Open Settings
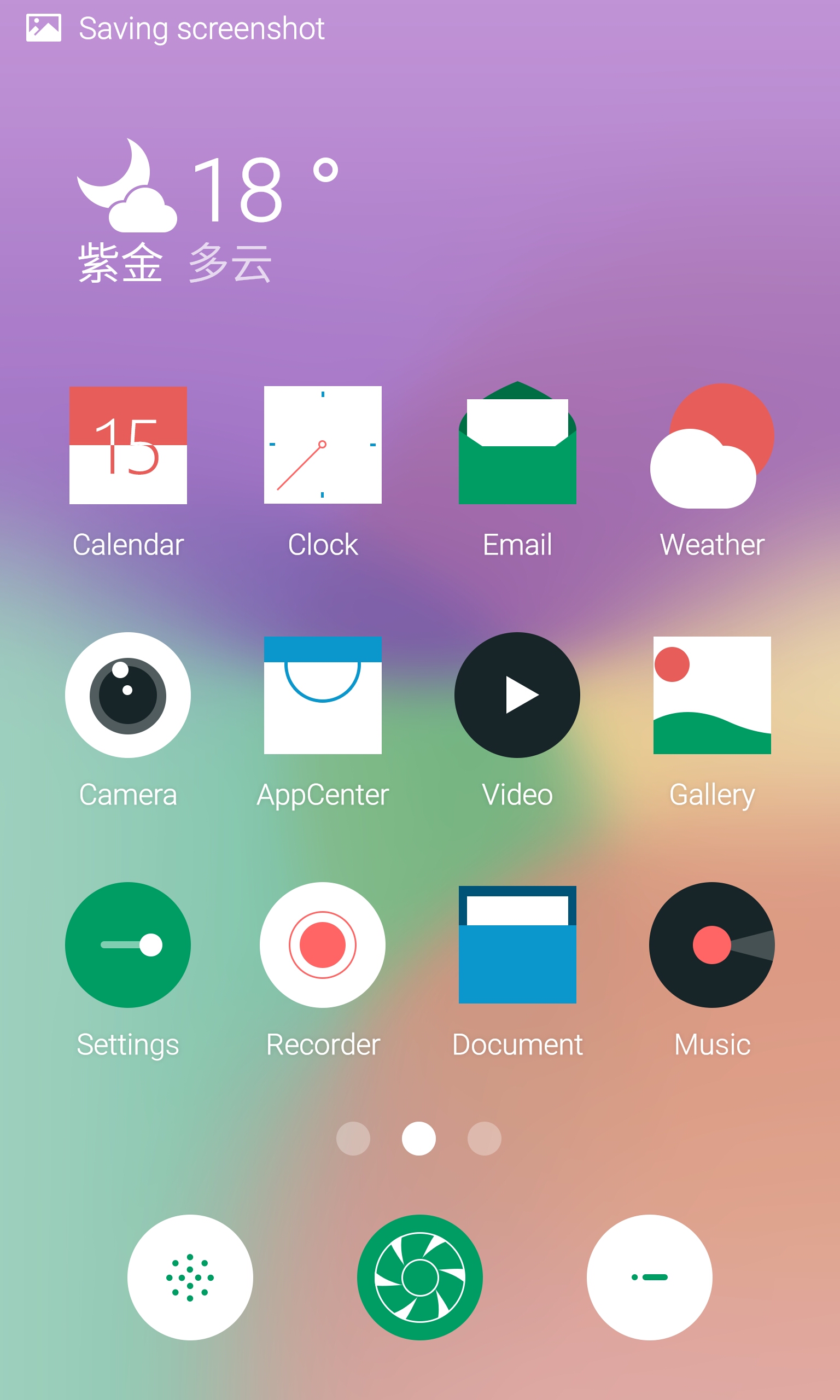The height and width of the screenshot is (1400, 840). (x=128, y=944)
